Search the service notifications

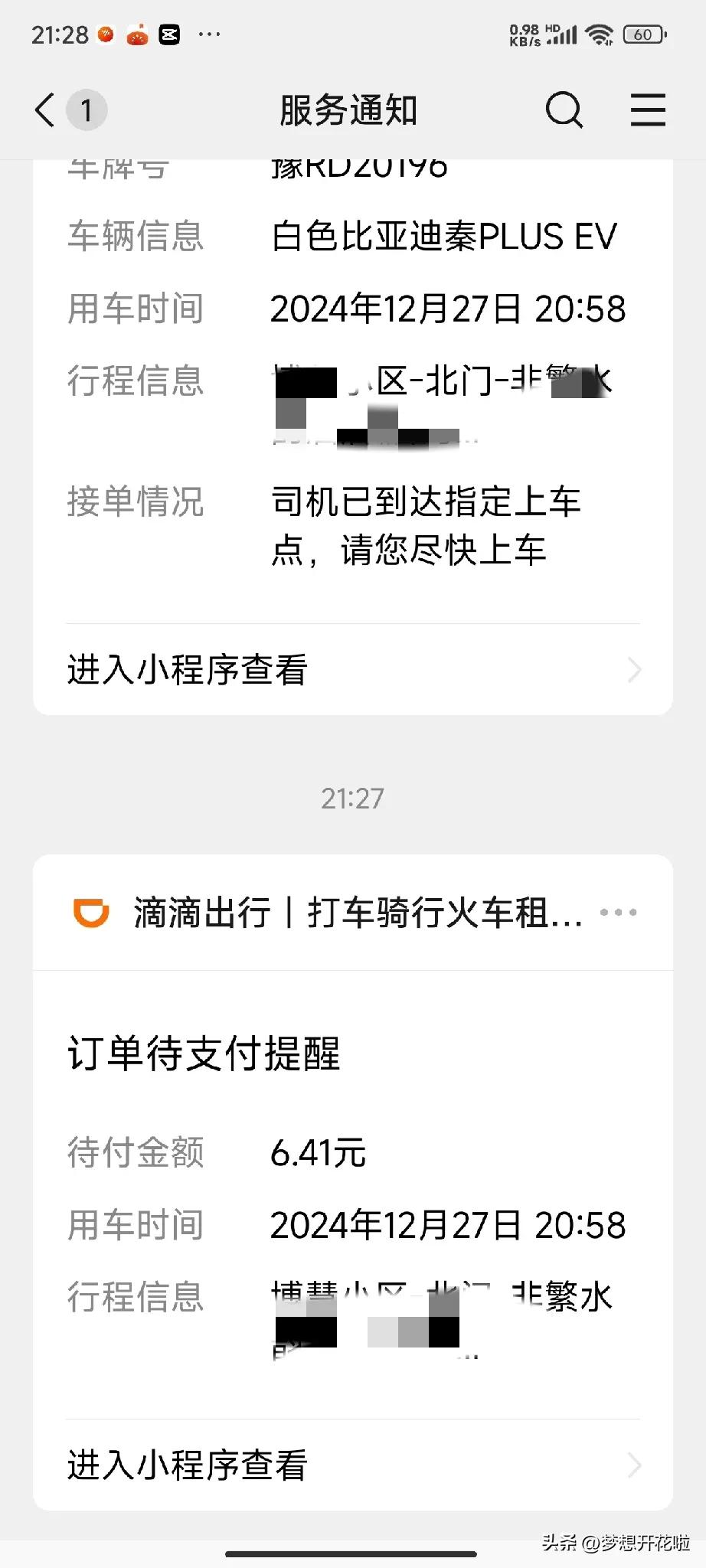(x=564, y=110)
